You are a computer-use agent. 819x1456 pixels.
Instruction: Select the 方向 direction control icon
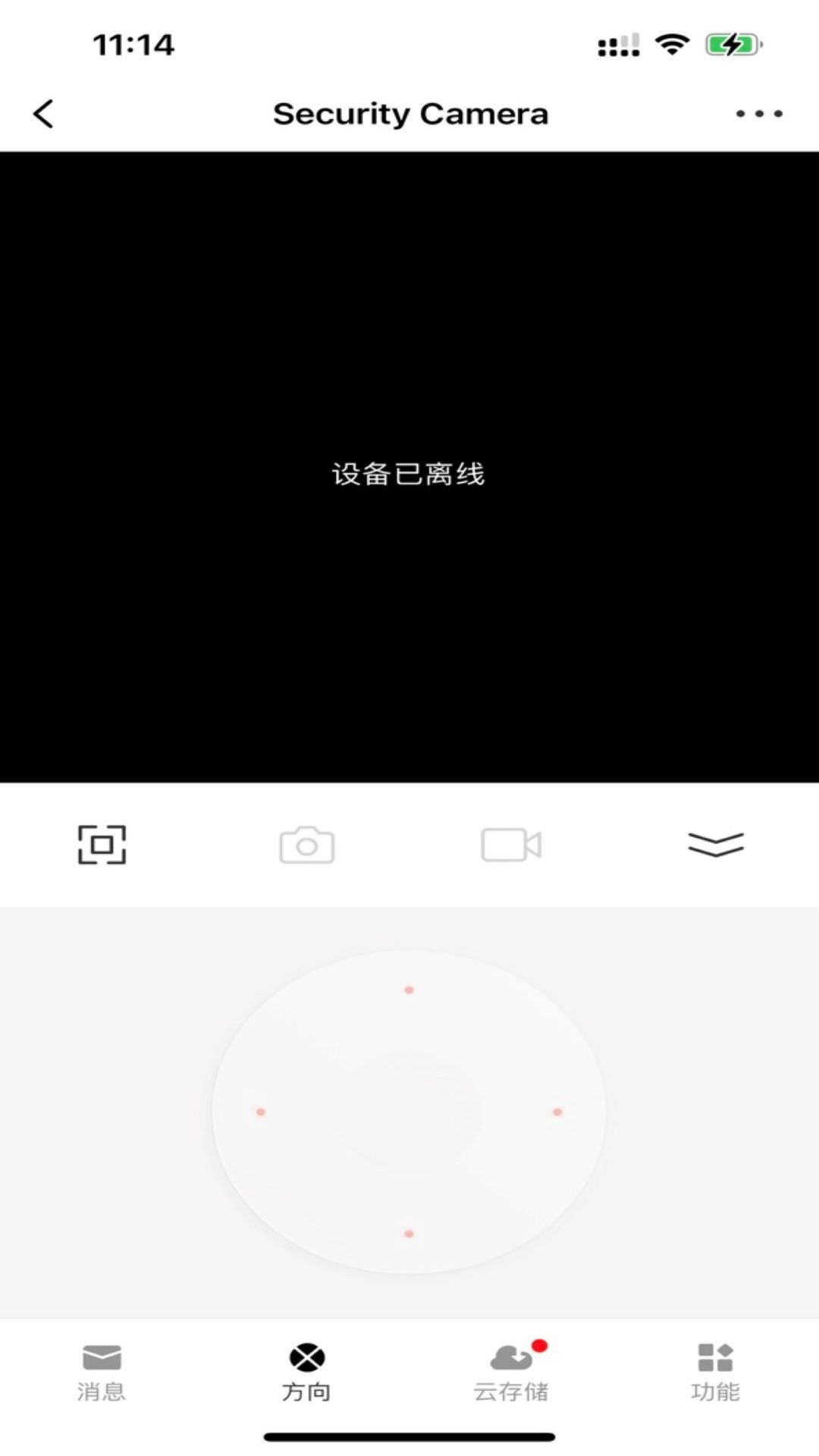pyautogui.click(x=307, y=1365)
